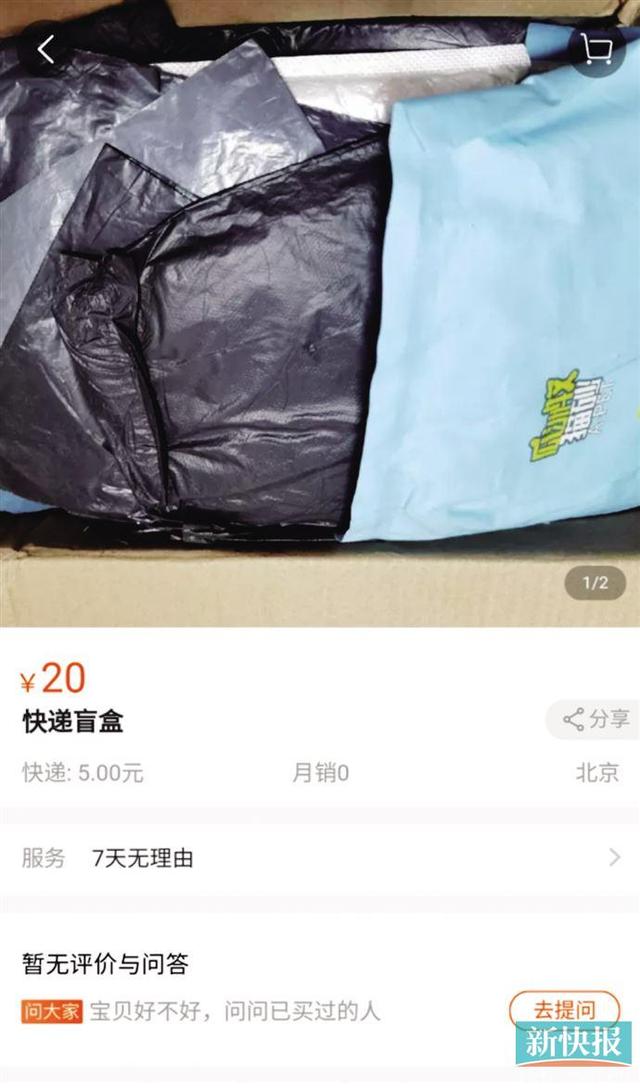Open the shopping cart icon
The height and width of the screenshot is (1090, 640).
click(597, 48)
